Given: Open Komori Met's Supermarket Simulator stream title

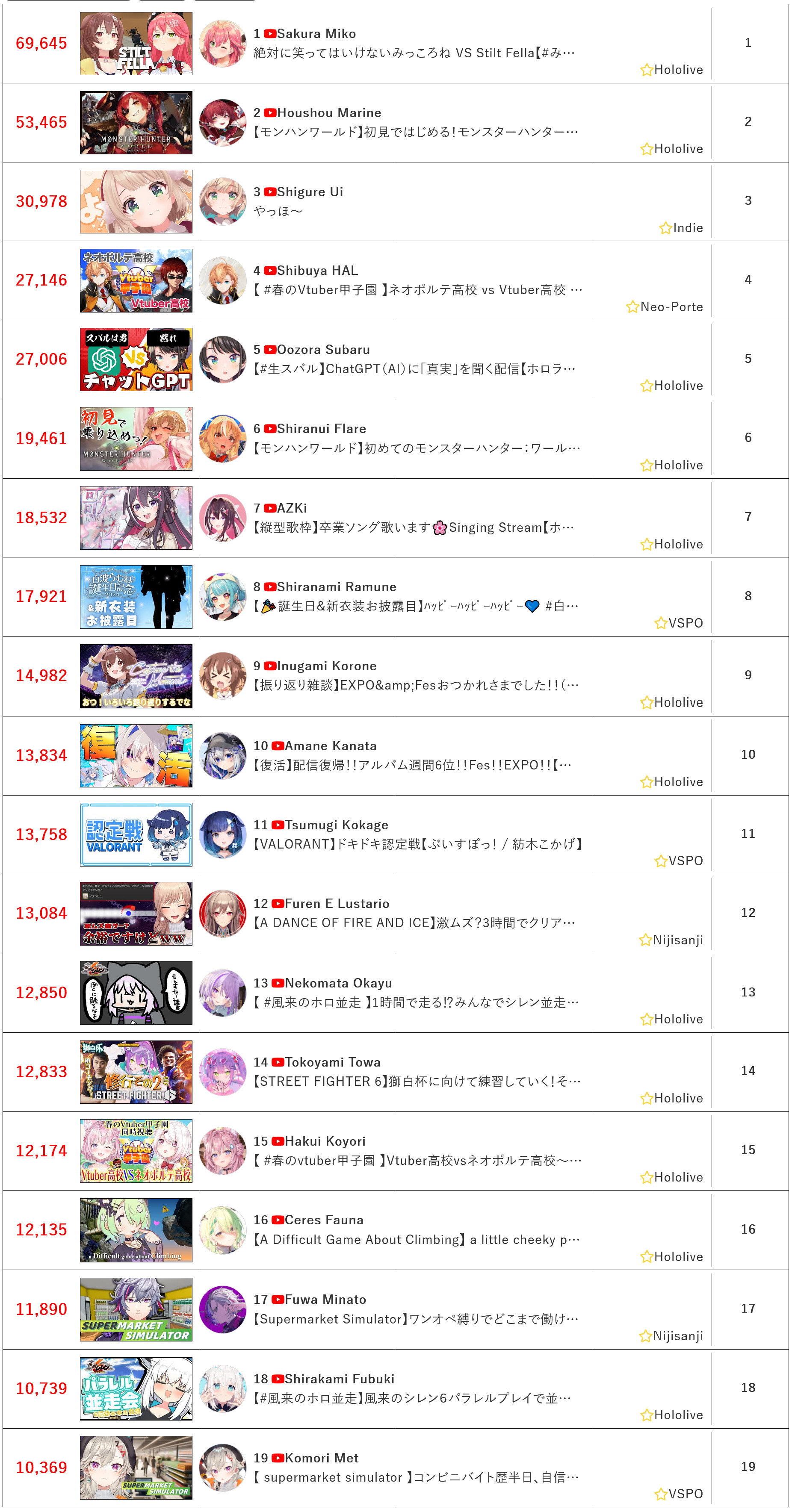Looking at the screenshot, I should 416,1477.
